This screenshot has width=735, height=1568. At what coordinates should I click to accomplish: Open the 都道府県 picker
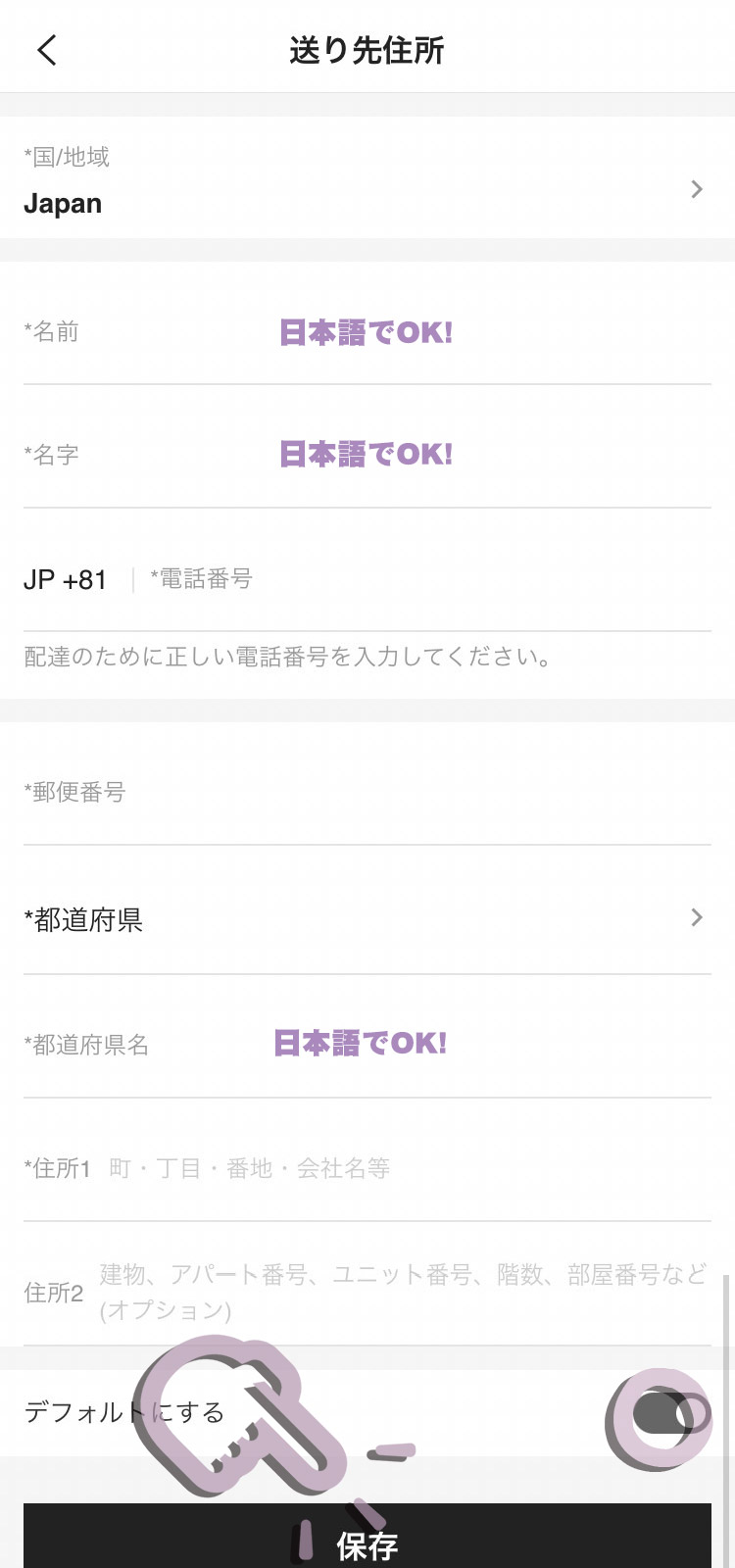coord(367,919)
